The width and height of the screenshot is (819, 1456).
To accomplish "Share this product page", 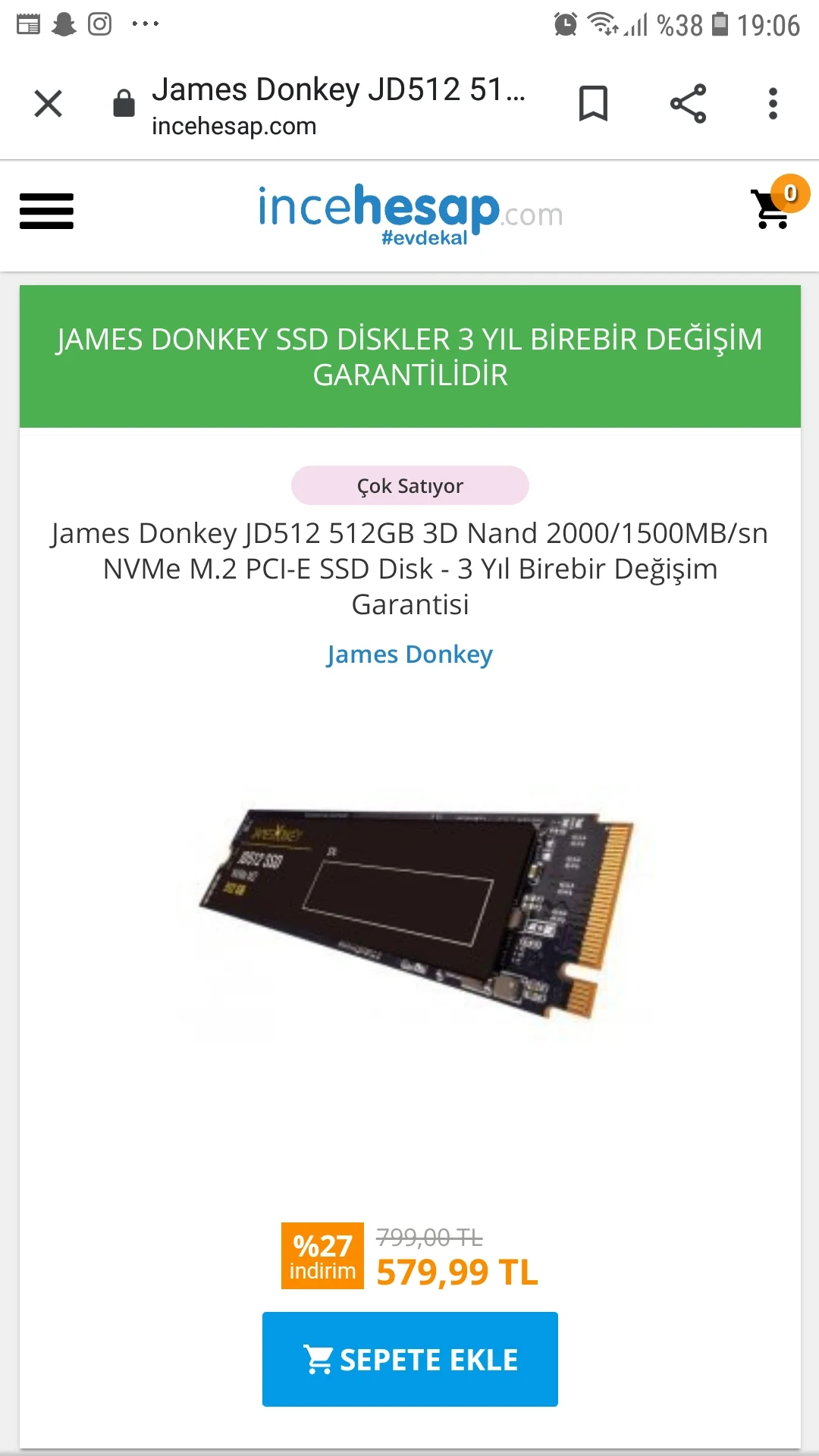I will pyautogui.click(x=688, y=104).
